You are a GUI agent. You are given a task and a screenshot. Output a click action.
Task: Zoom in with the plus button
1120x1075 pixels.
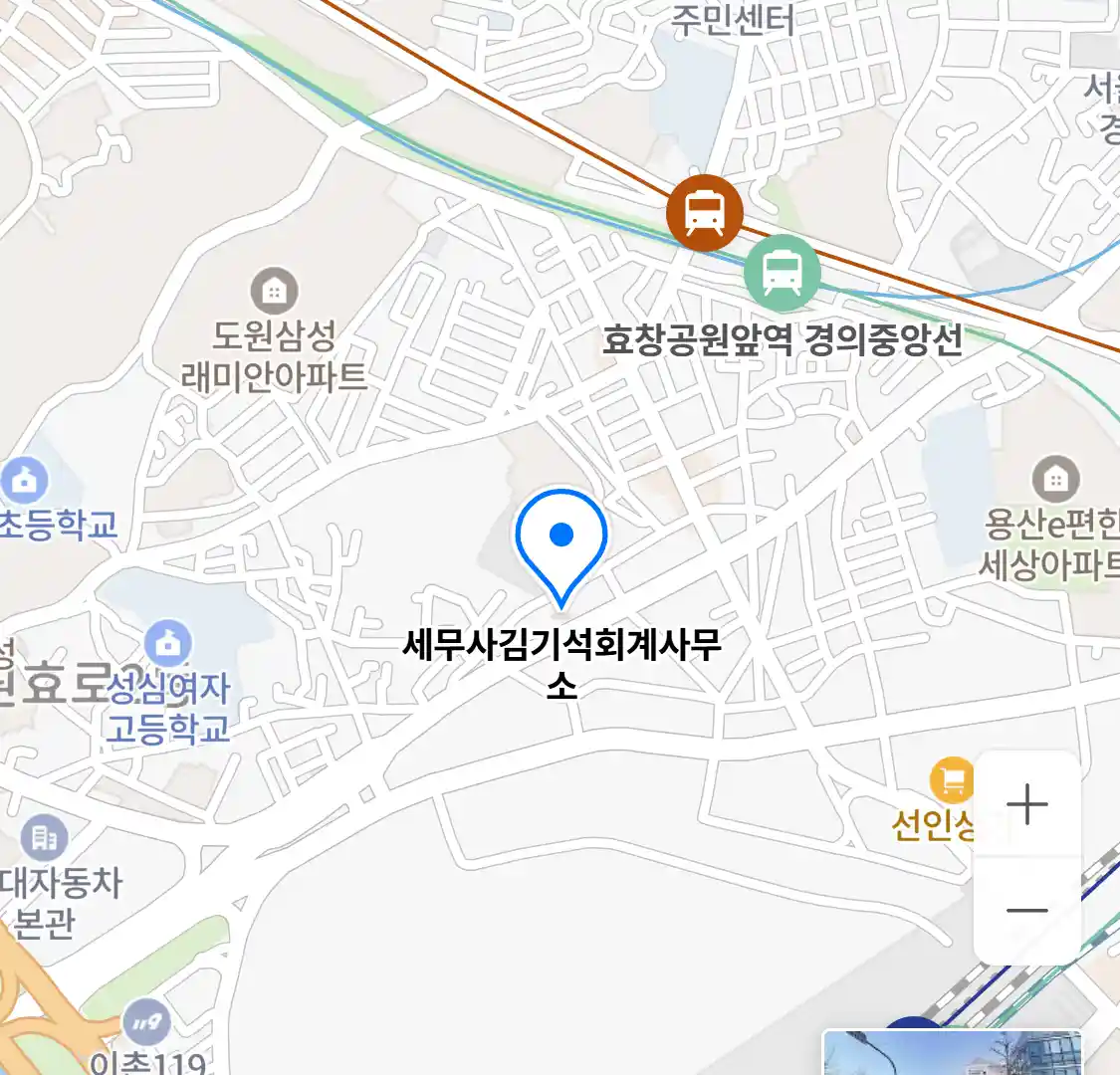pos(1026,804)
